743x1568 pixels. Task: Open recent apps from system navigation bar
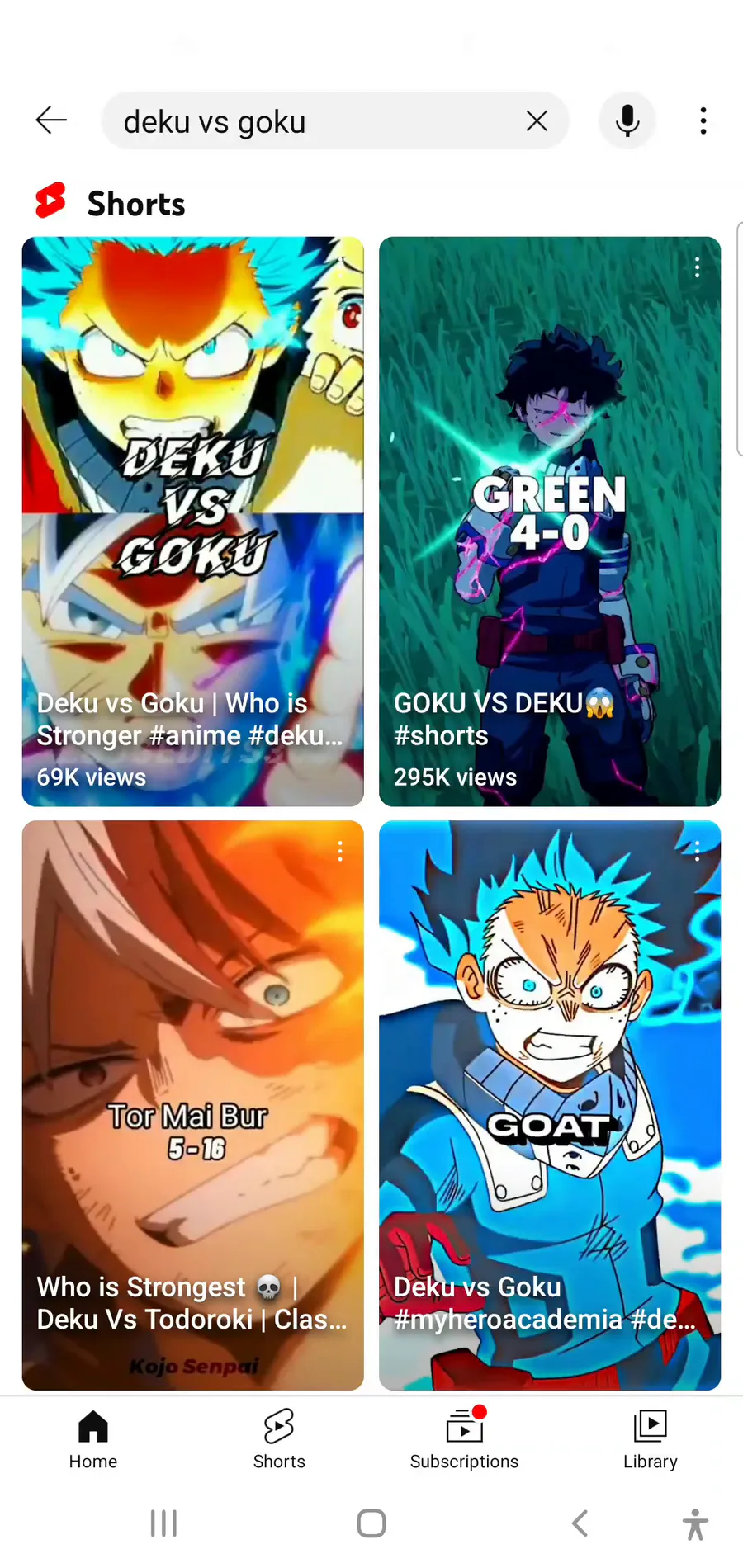(x=163, y=1523)
